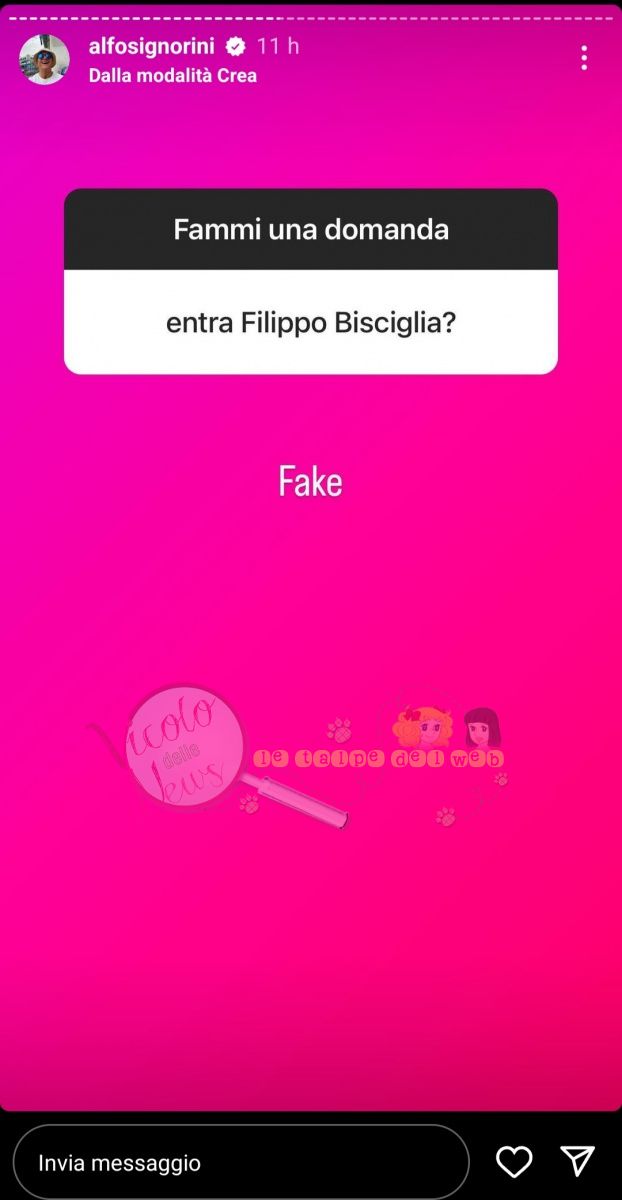Open the three-dot story options menu
Screen dimensions: 622x1200
click(x=584, y=58)
